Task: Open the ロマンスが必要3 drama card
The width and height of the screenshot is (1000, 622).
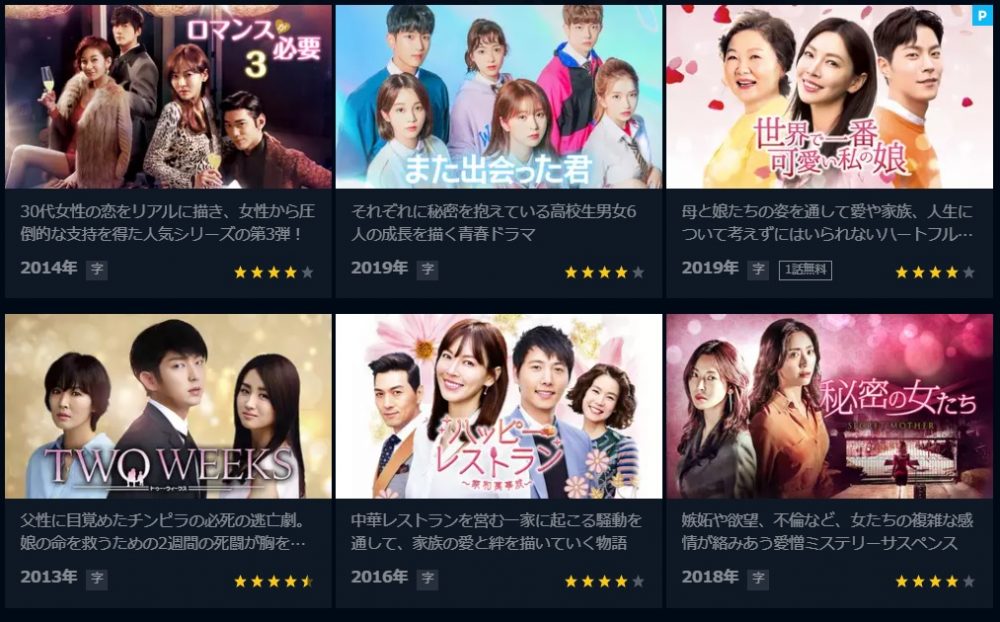Action: (x=168, y=98)
